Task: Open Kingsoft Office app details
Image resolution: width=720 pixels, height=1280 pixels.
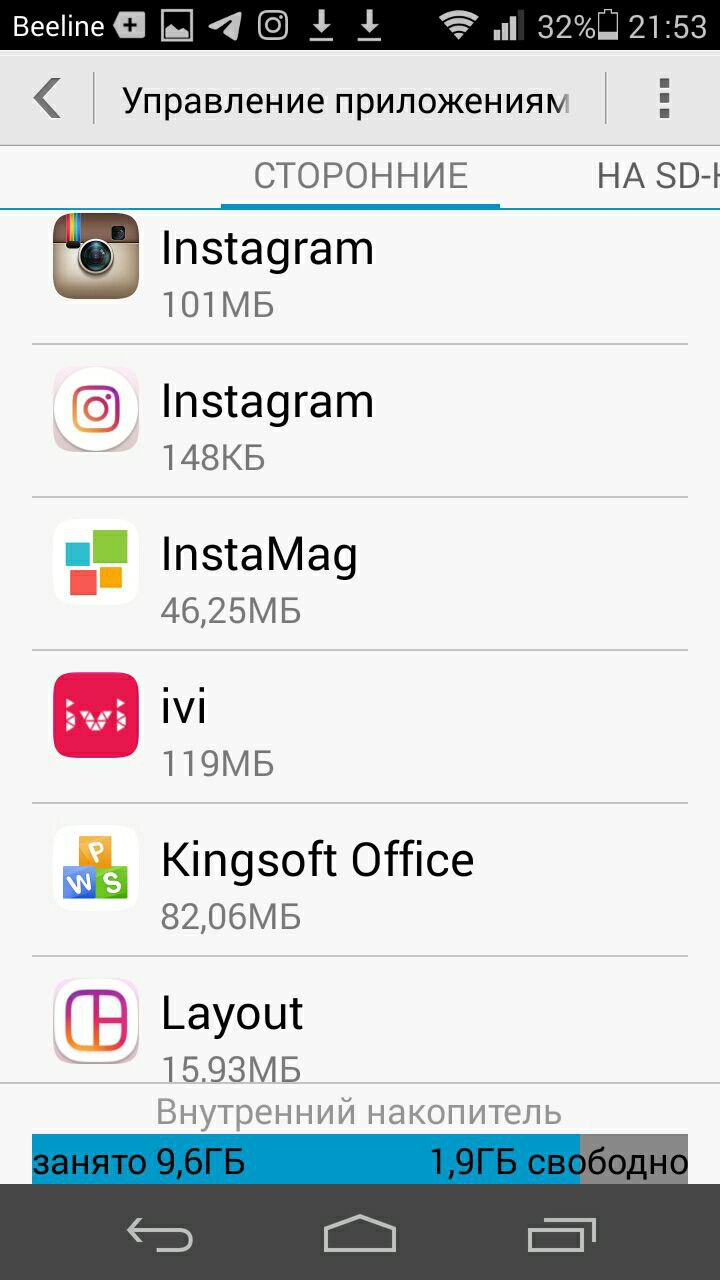Action: pyautogui.click(x=360, y=880)
